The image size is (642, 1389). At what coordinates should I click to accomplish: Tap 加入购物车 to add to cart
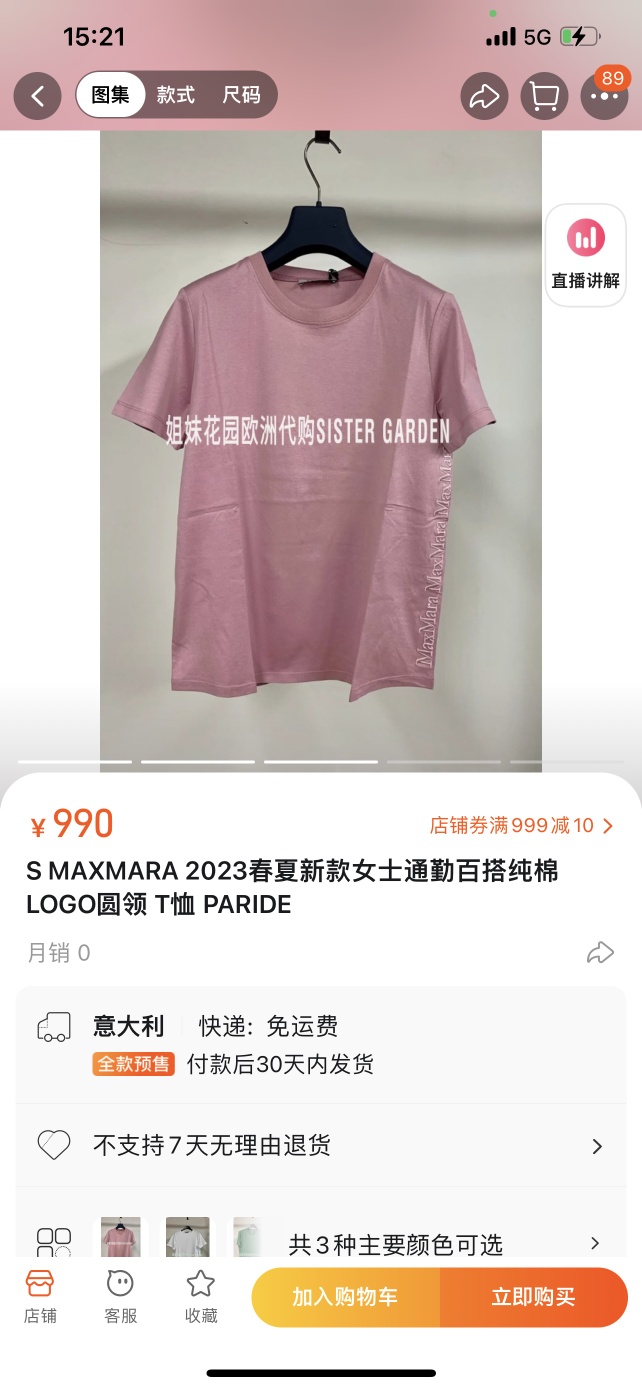(x=345, y=1297)
